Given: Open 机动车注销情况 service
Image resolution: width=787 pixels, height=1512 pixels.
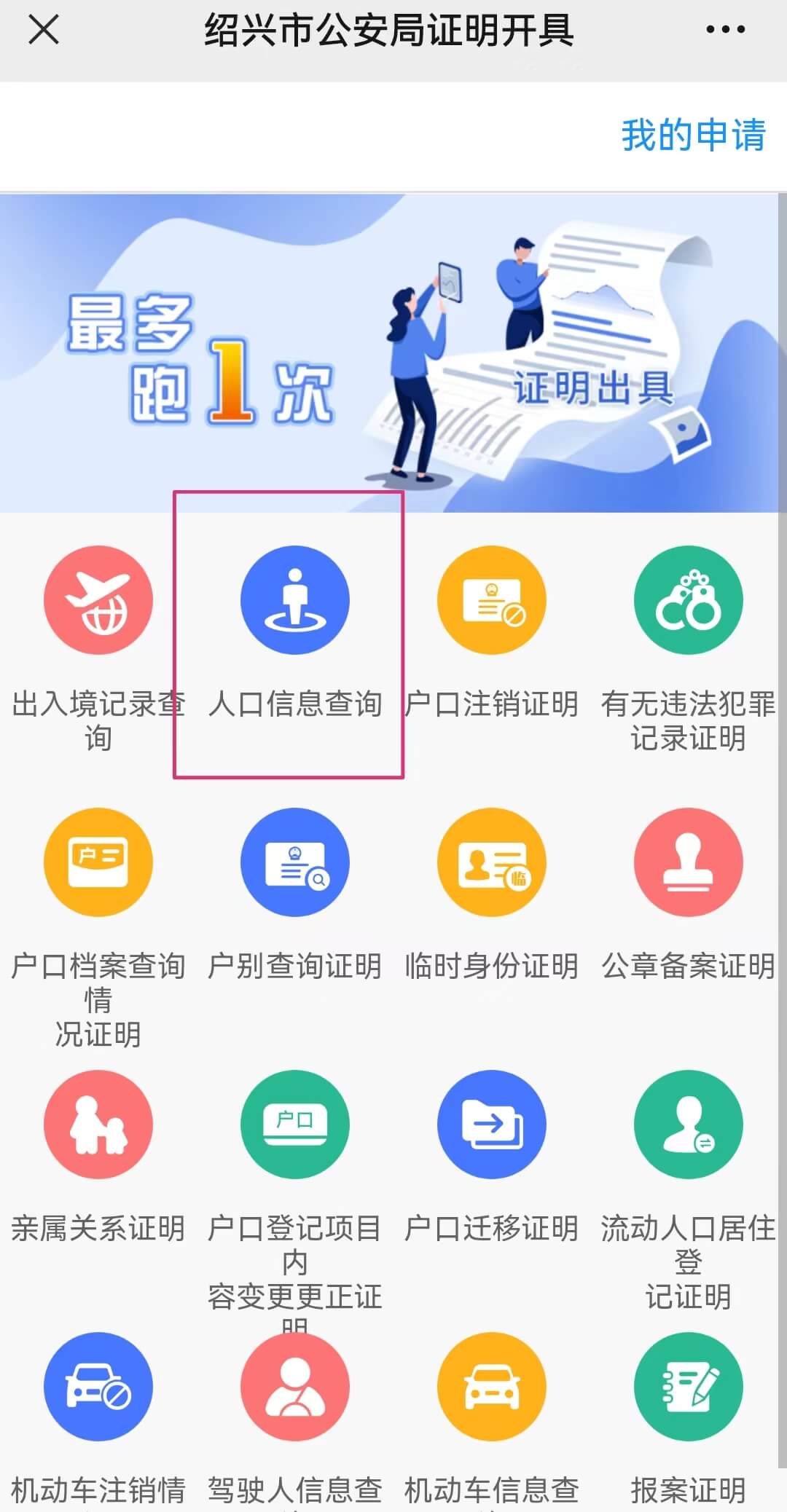Looking at the screenshot, I should 98,1387.
